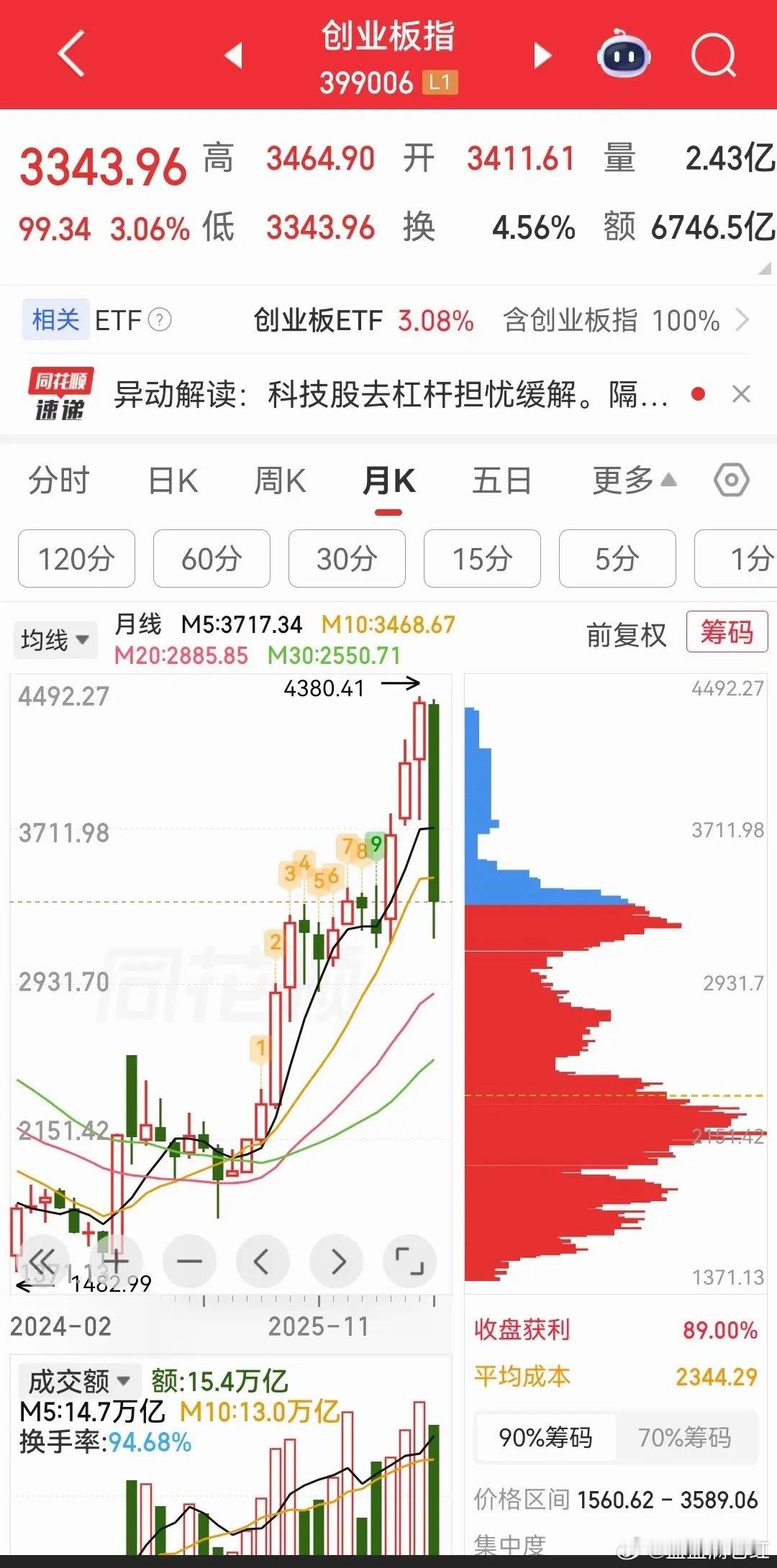Dismiss the 异动解读 news banner

click(741, 393)
